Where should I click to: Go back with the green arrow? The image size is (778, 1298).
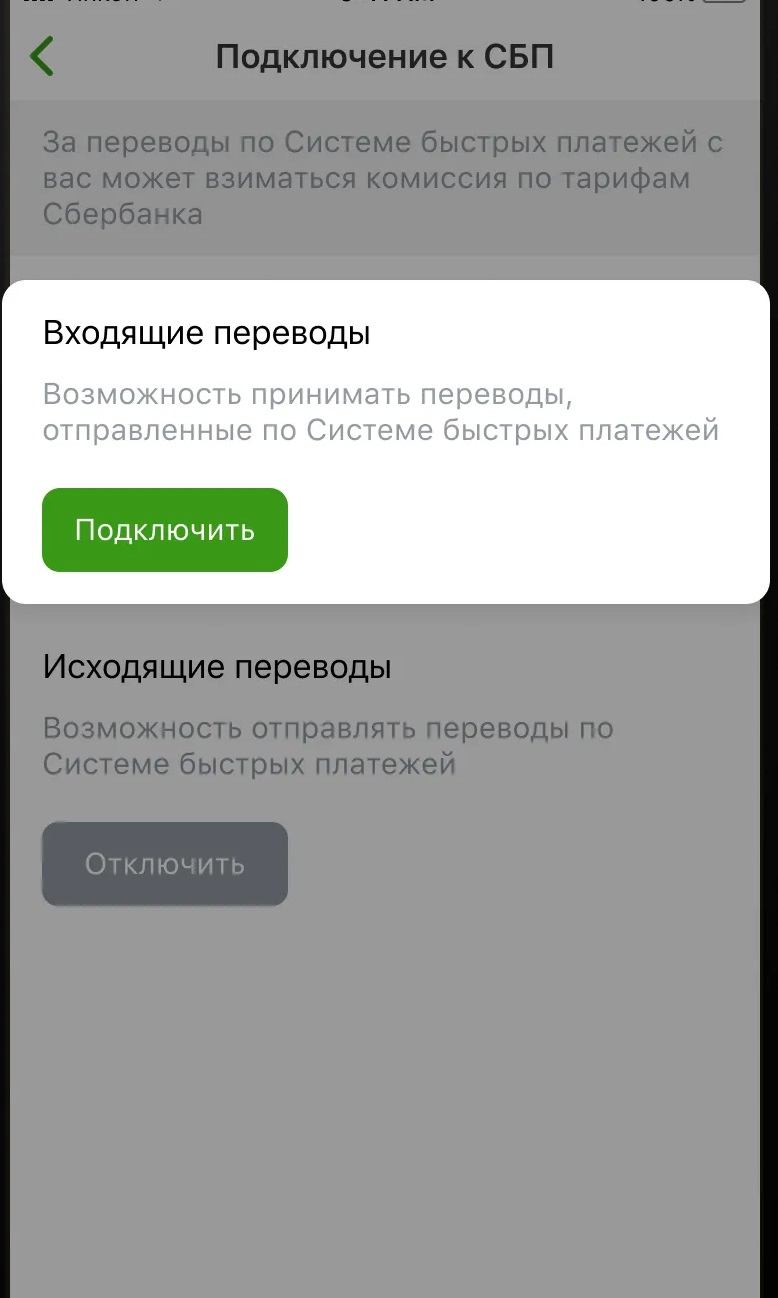click(42, 56)
